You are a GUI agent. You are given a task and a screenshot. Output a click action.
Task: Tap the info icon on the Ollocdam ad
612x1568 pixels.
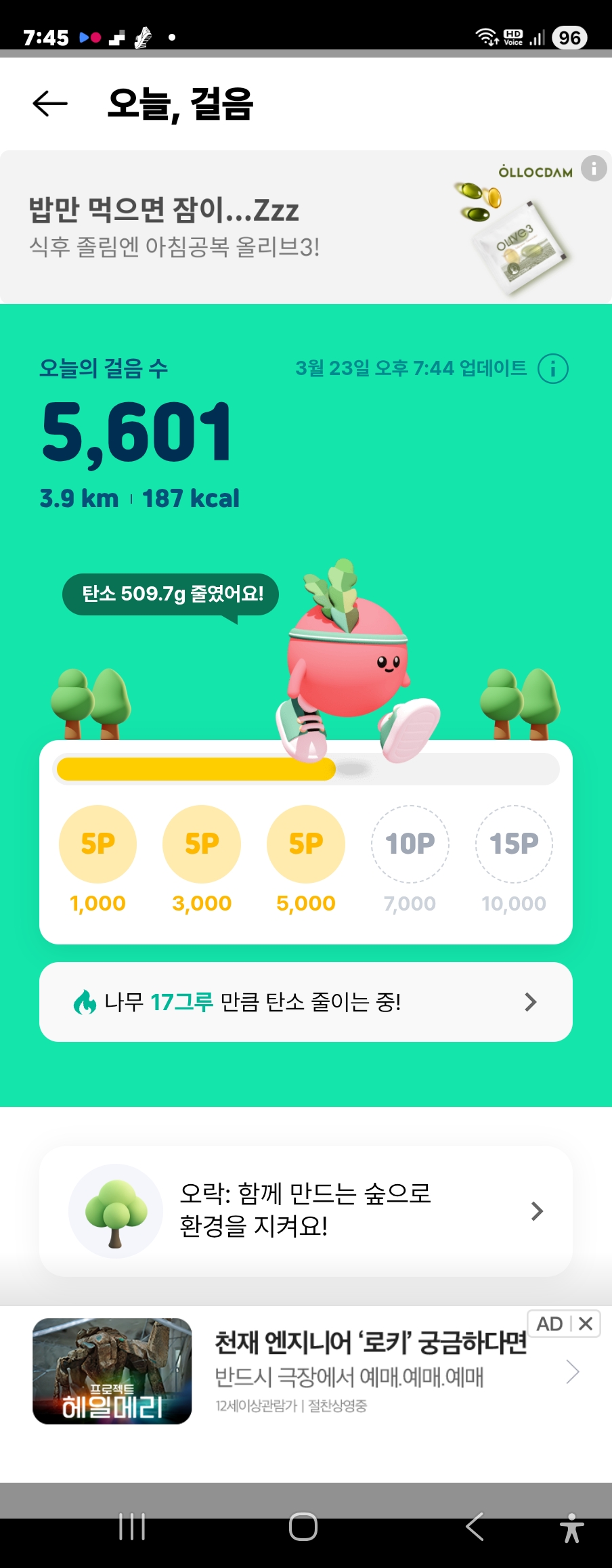594,168
